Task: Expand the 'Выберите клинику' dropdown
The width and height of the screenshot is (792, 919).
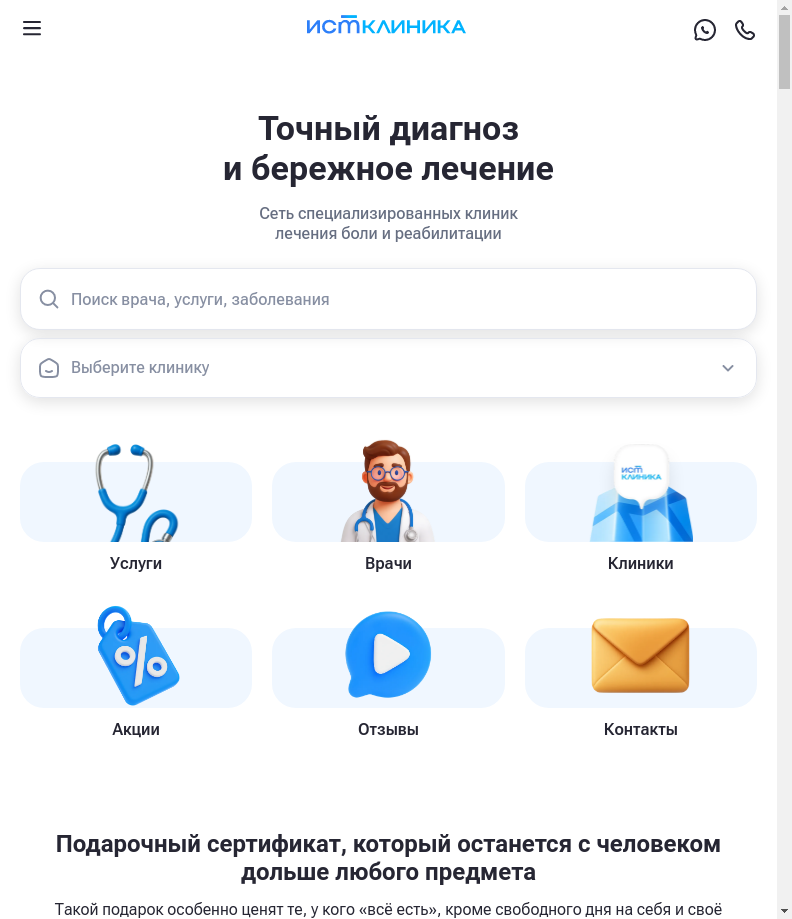Action: (x=388, y=368)
